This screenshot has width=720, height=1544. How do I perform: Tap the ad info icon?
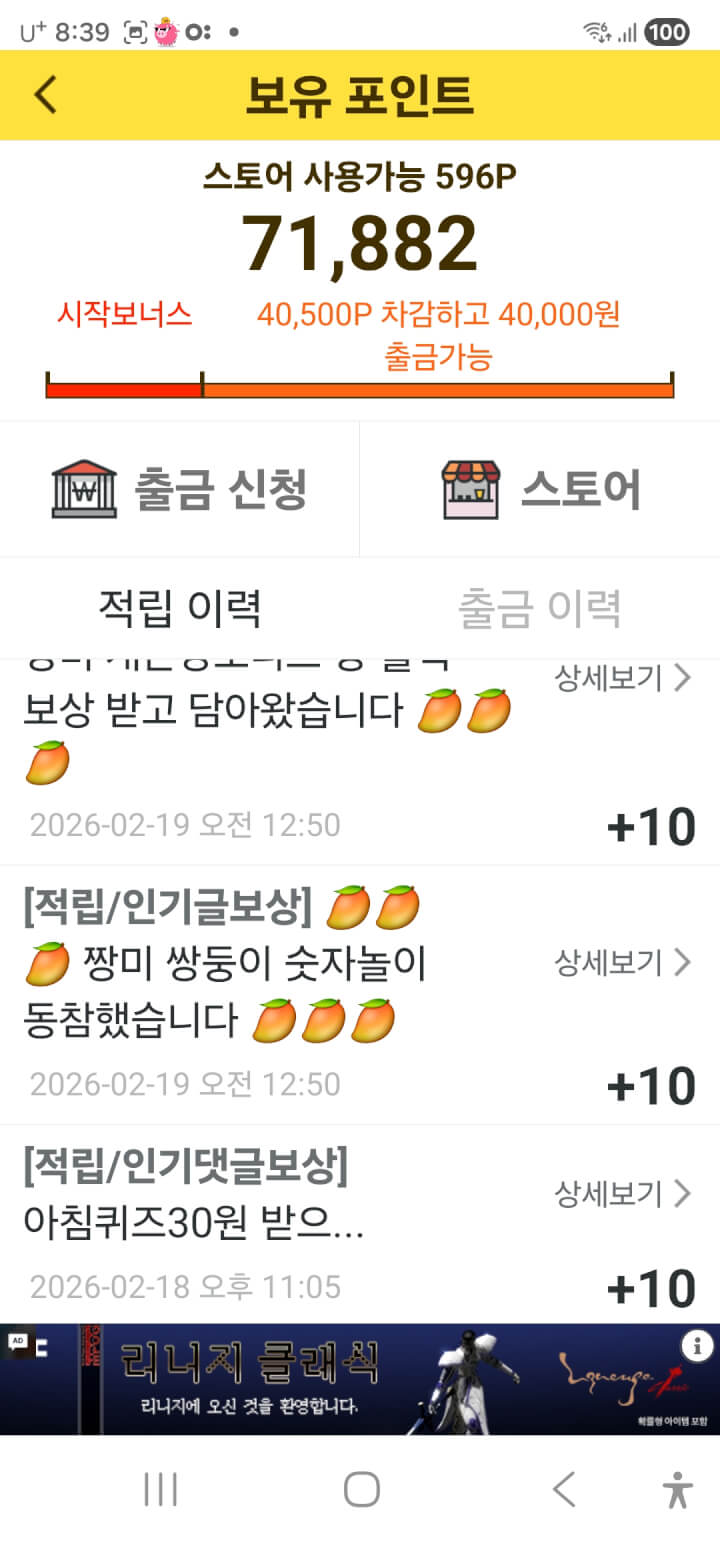pos(696,1345)
